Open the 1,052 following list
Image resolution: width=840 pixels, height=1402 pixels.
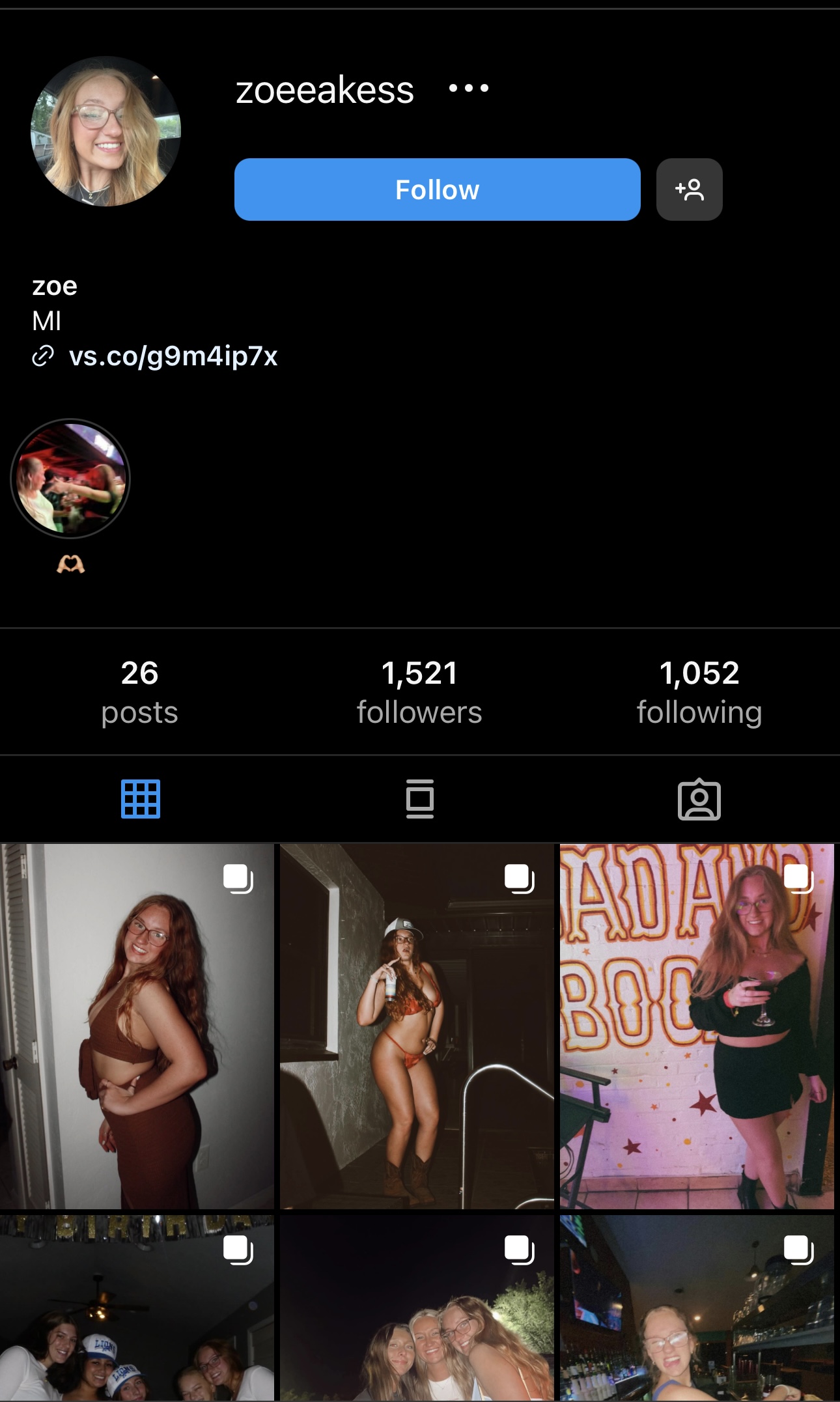click(x=699, y=692)
